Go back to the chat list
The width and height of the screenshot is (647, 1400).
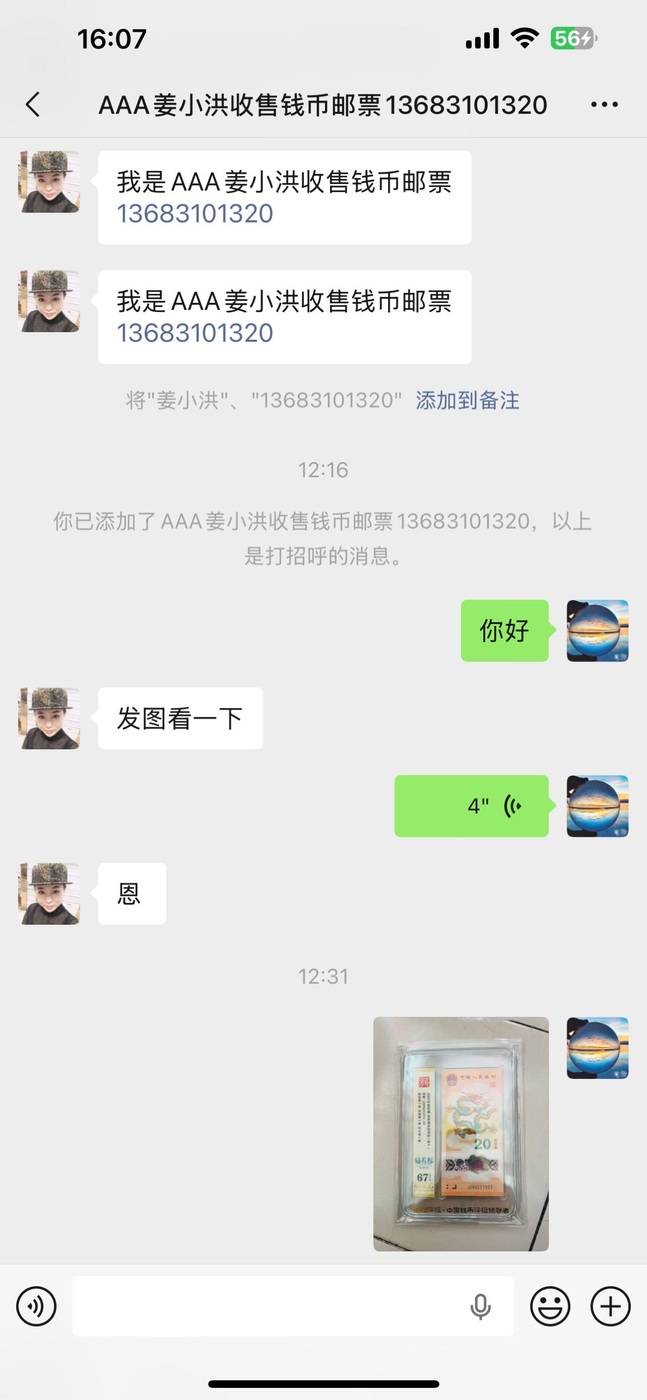[x=33, y=104]
